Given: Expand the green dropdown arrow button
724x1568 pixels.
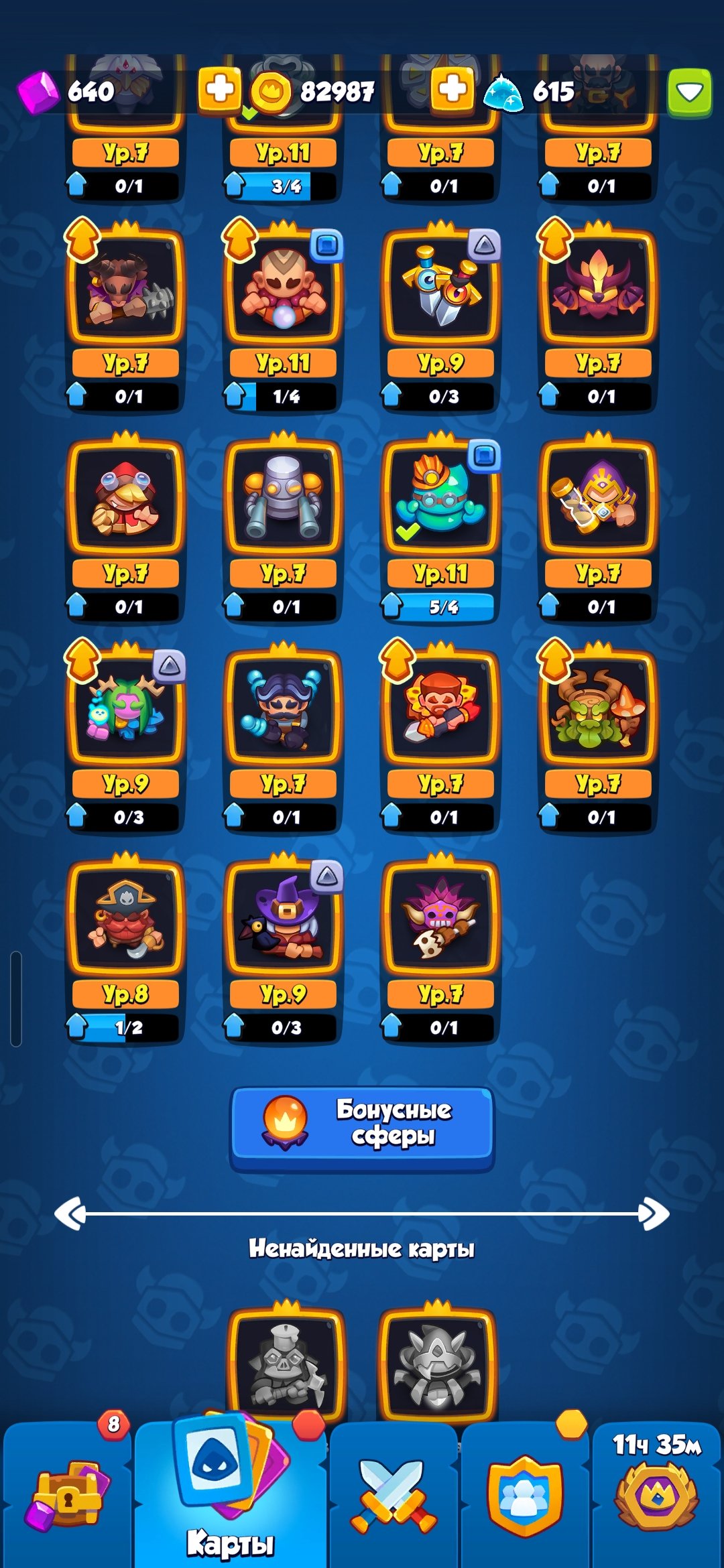Looking at the screenshot, I should click(689, 92).
